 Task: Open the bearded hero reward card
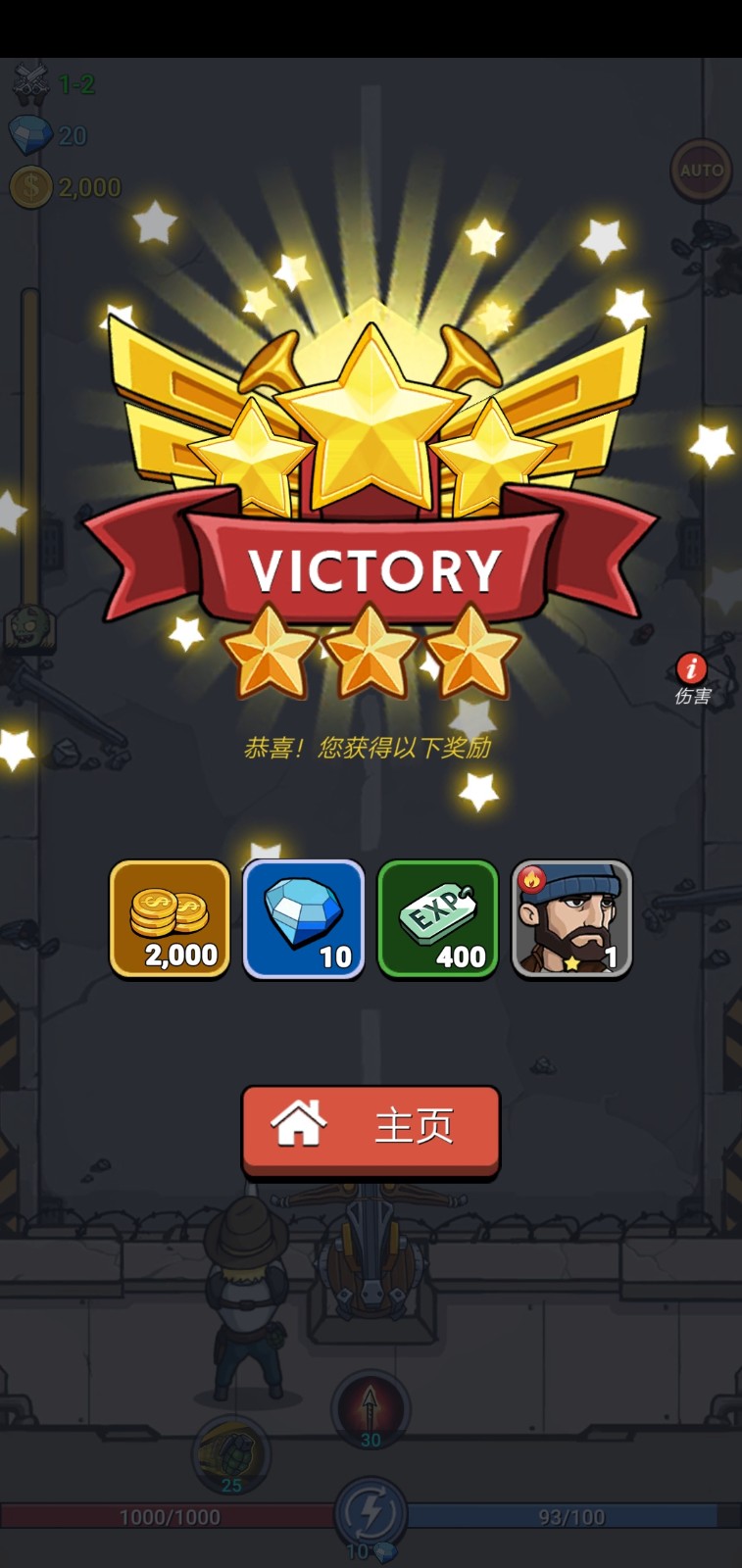(x=572, y=918)
